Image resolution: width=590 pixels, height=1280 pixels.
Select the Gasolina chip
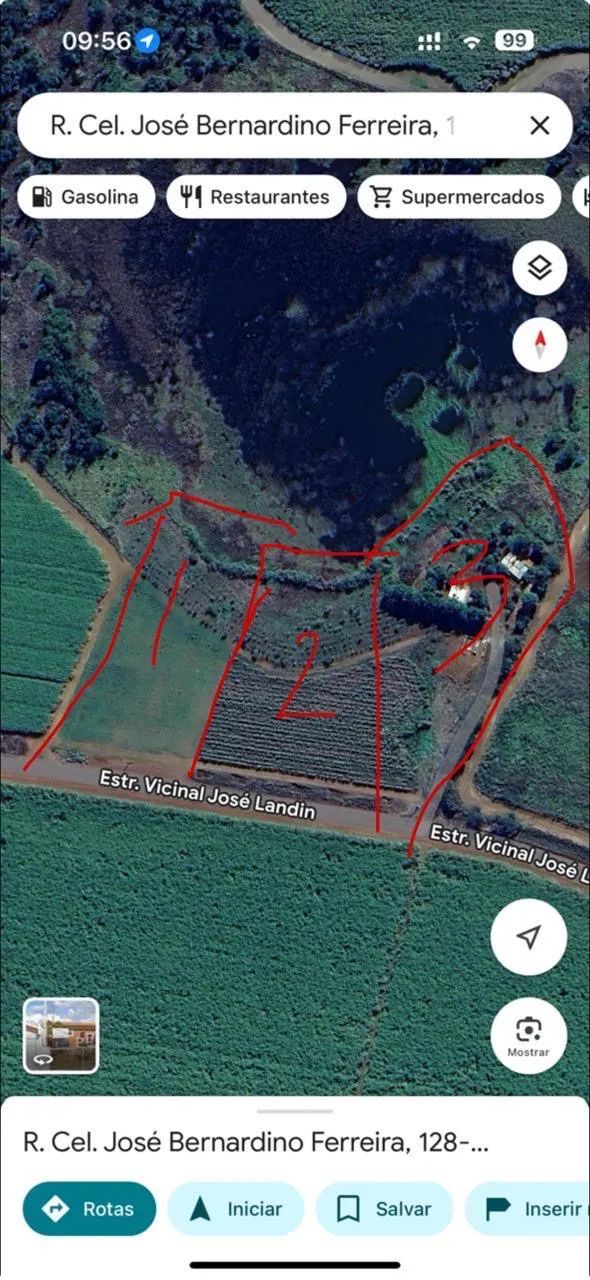86,197
